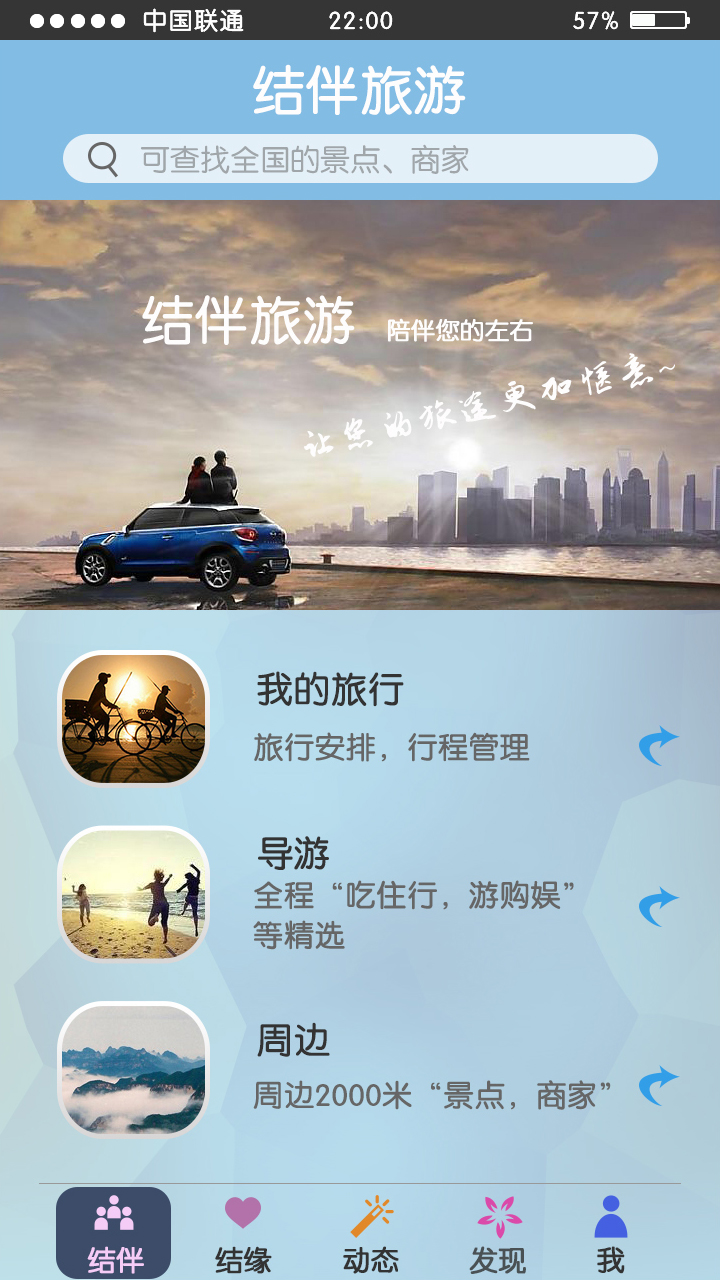
Task: Select the 结伴 tab
Action: (x=114, y=1233)
